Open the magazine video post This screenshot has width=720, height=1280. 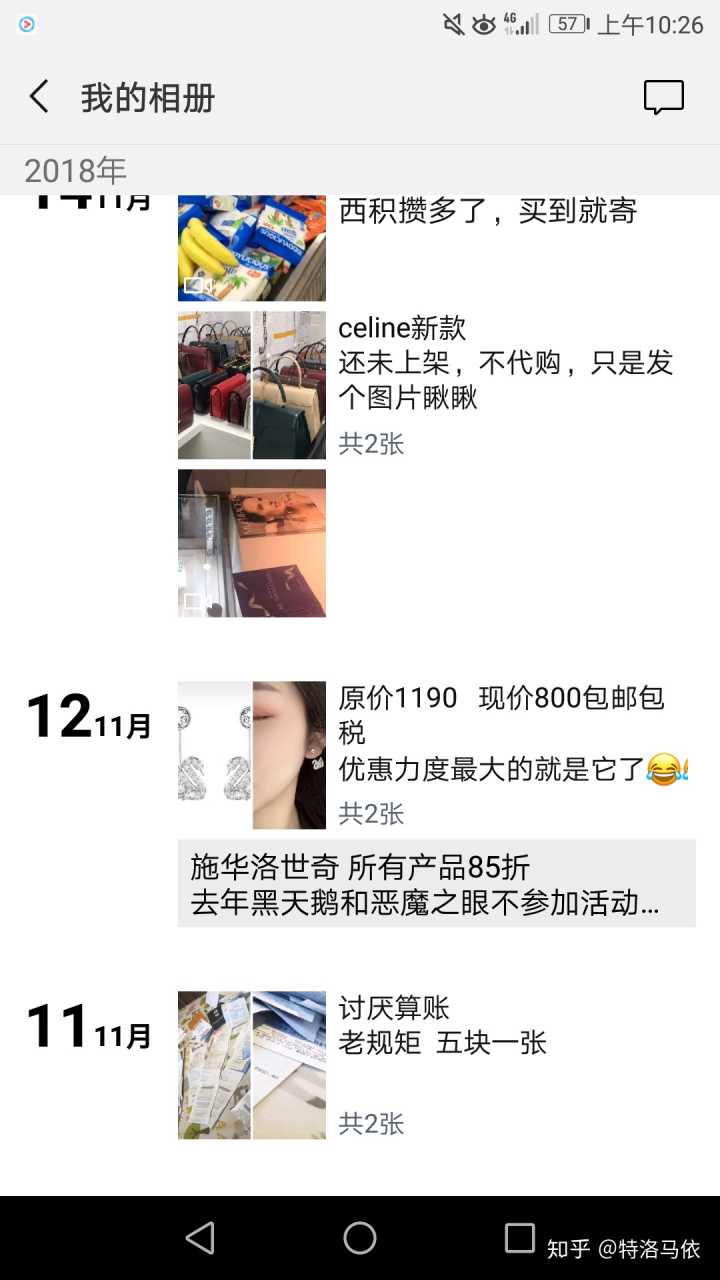tap(252, 543)
